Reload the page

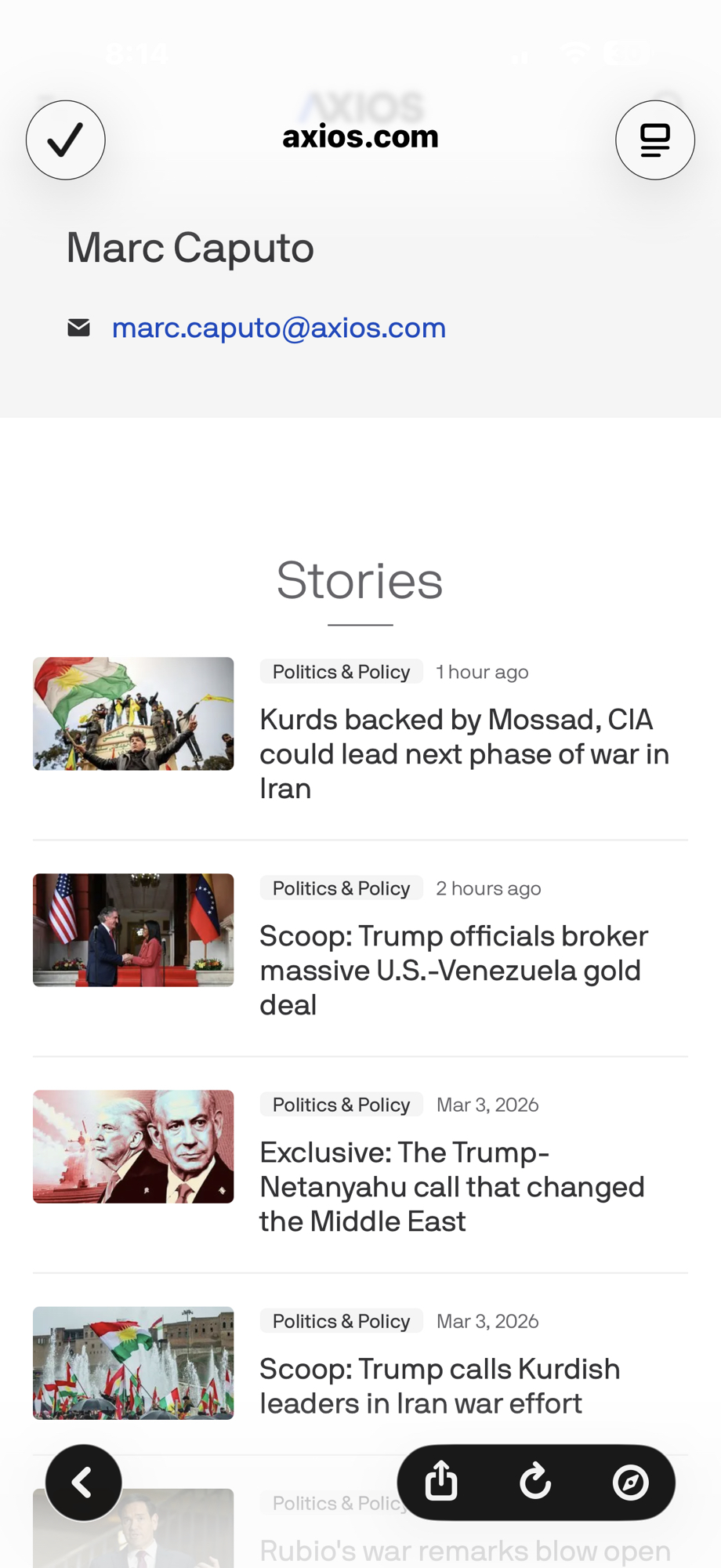[536, 1483]
